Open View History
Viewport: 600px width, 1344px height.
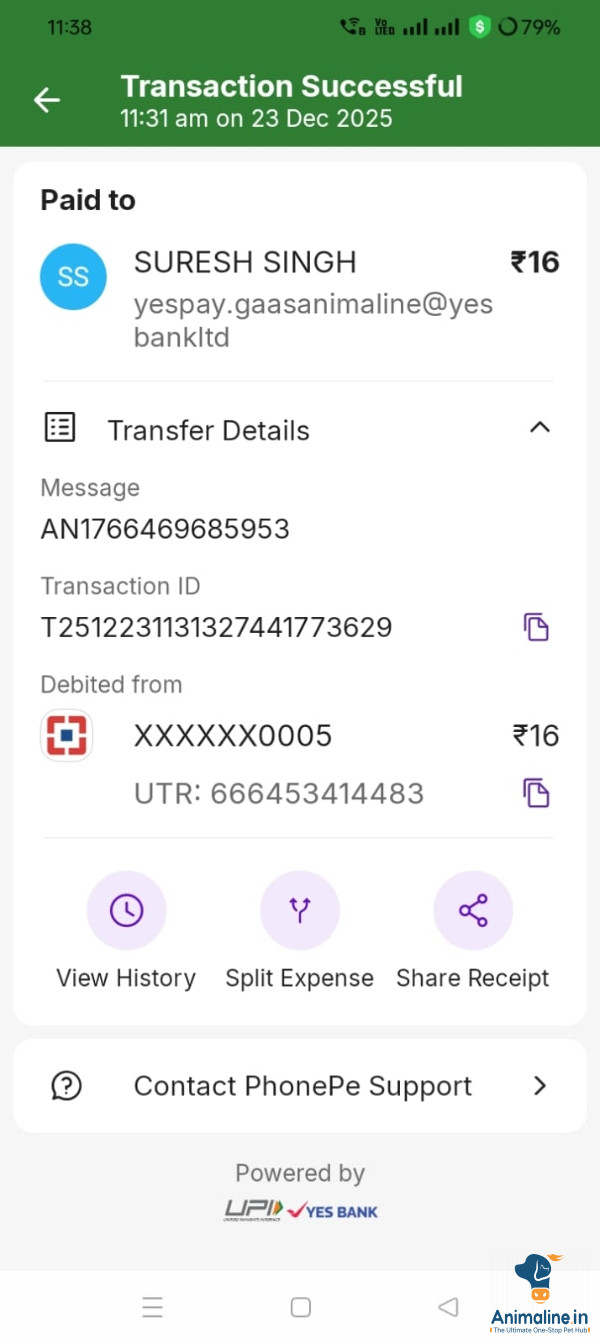pyautogui.click(x=126, y=910)
